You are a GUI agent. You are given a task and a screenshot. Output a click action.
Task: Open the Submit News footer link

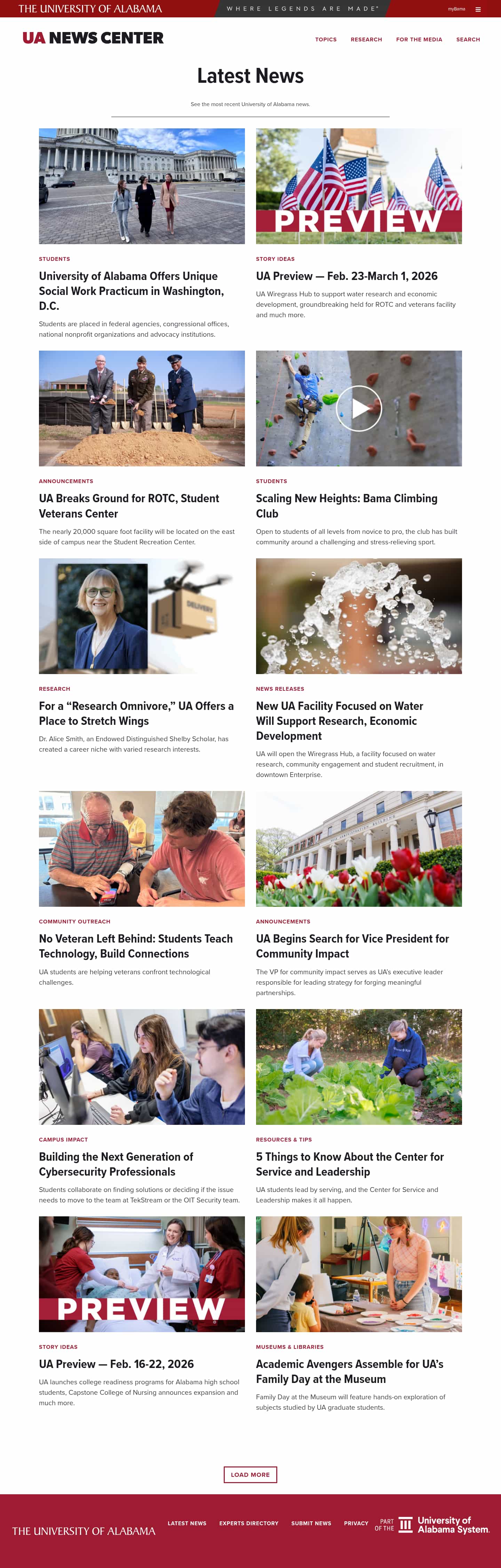[x=311, y=1523]
